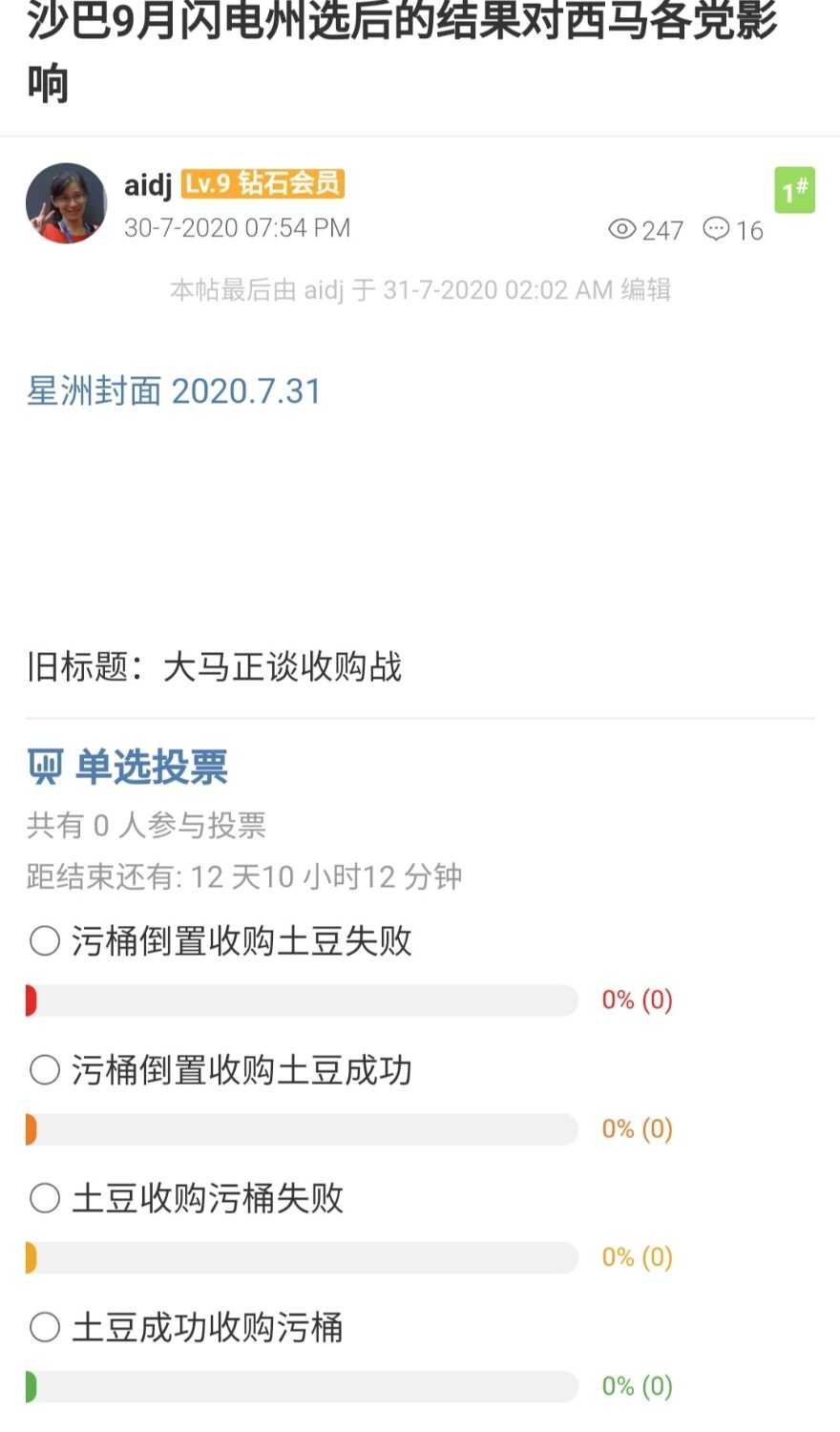Tap the 1# floor number badge

pyautogui.click(x=794, y=190)
